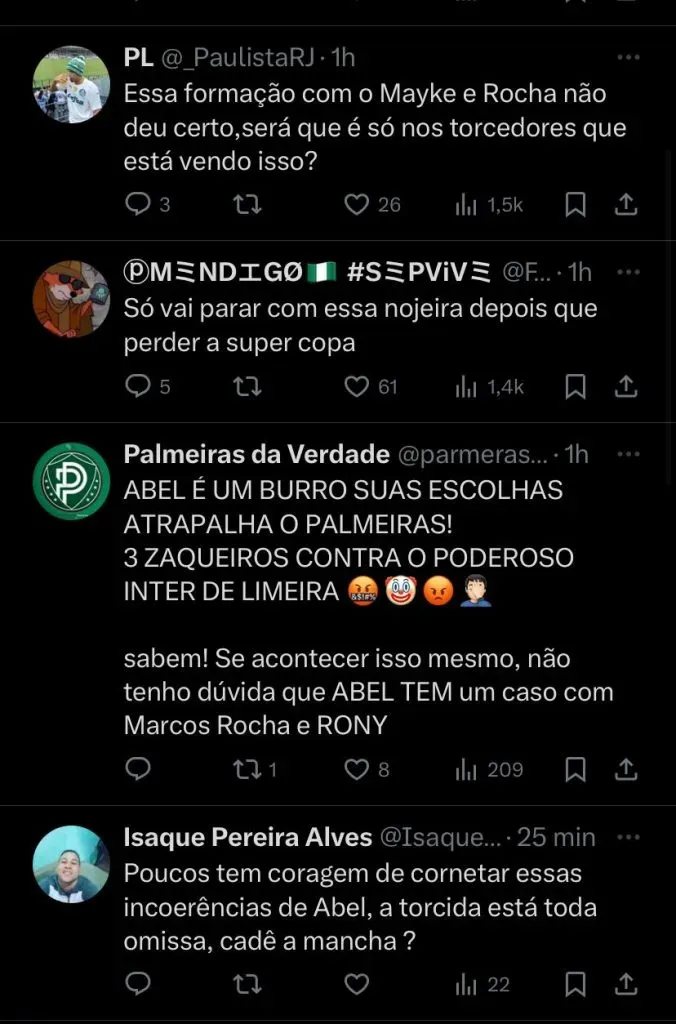Share the tweet about the super copa
Image resolution: width=676 pixels, height=1024 pixels.
coord(625,386)
